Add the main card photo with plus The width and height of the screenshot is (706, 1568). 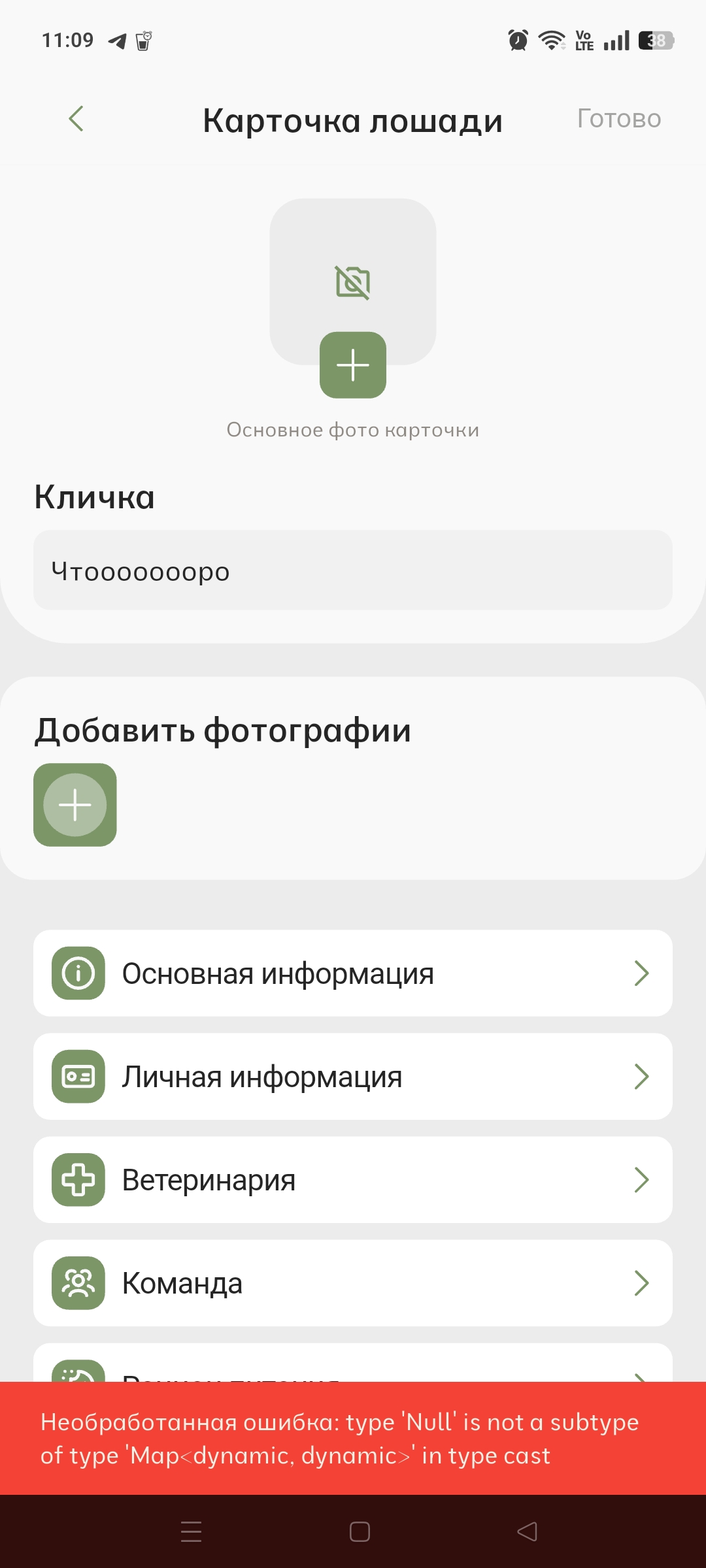point(353,365)
